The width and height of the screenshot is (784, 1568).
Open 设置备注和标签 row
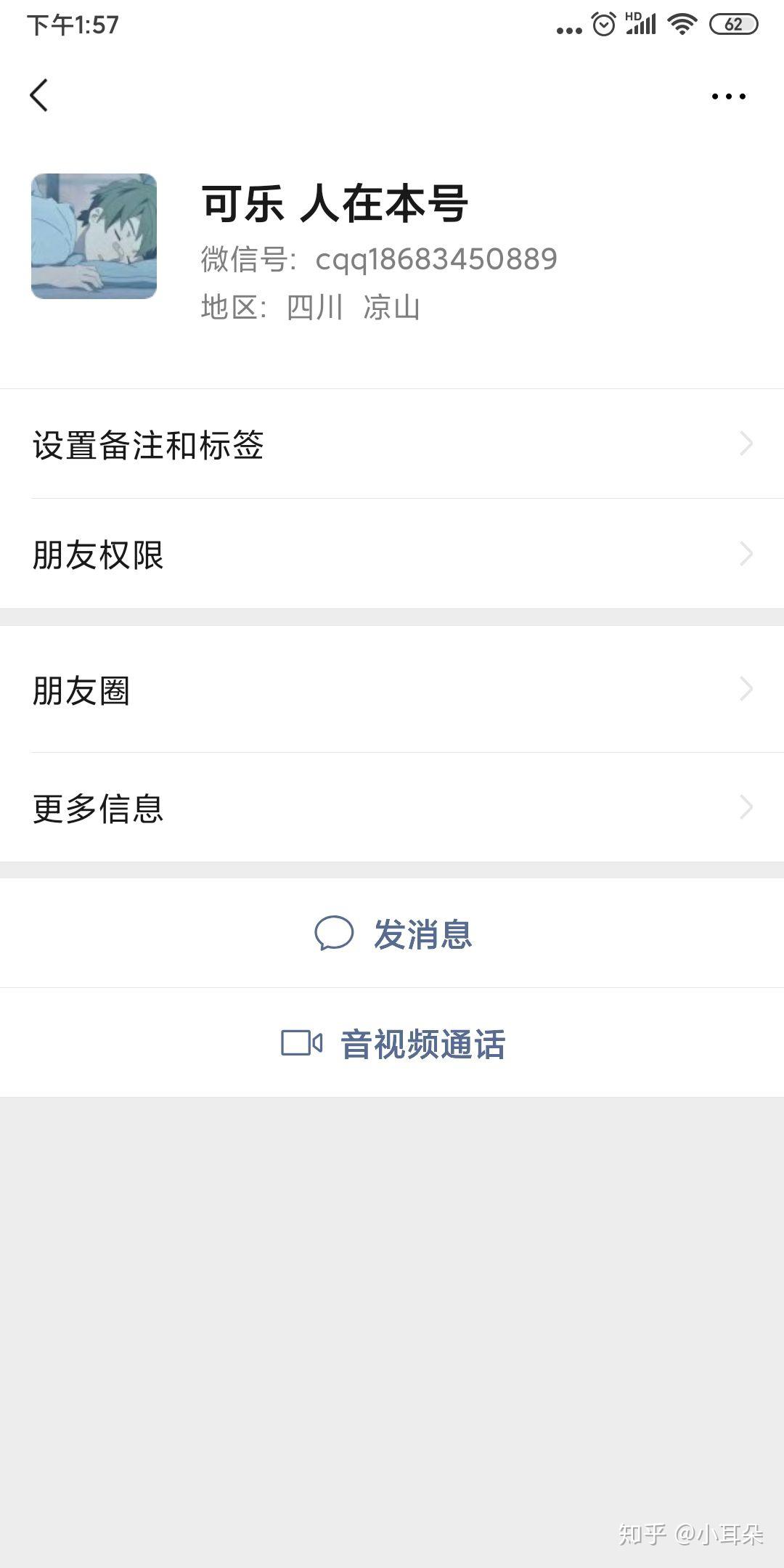click(x=392, y=444)
